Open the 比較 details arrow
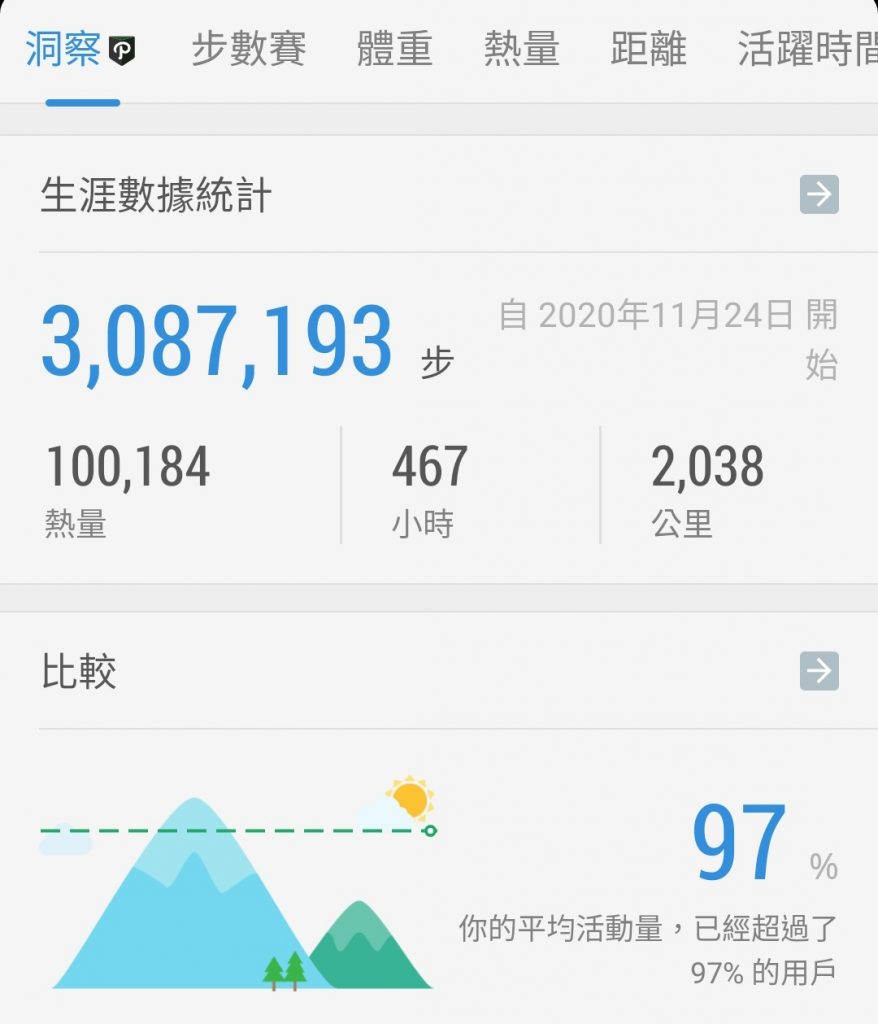This screenshot has width=878, height=1024. click(819, 671)
